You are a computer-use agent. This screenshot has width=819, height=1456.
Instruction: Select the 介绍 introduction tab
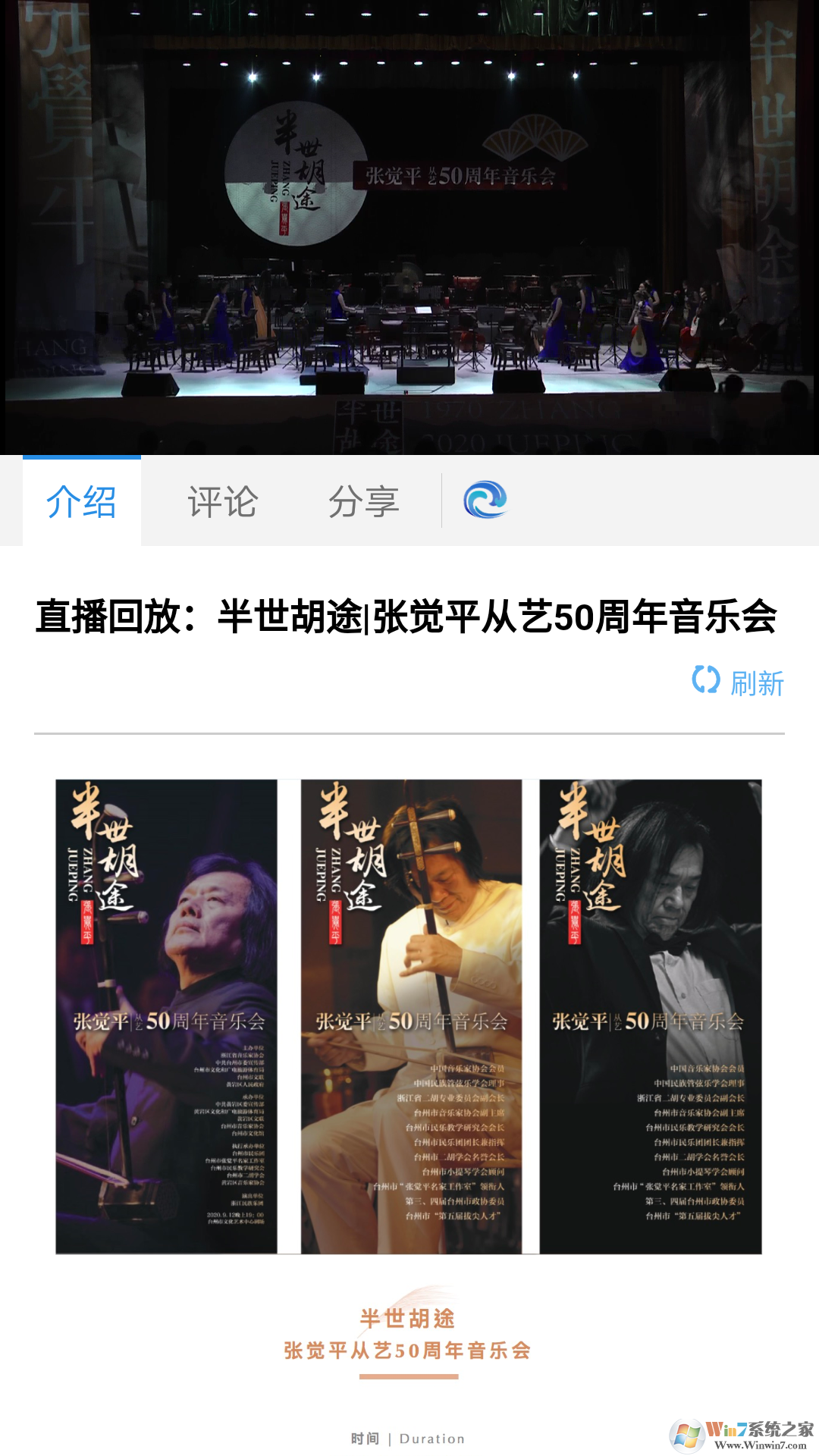click(x=82, y=500)
